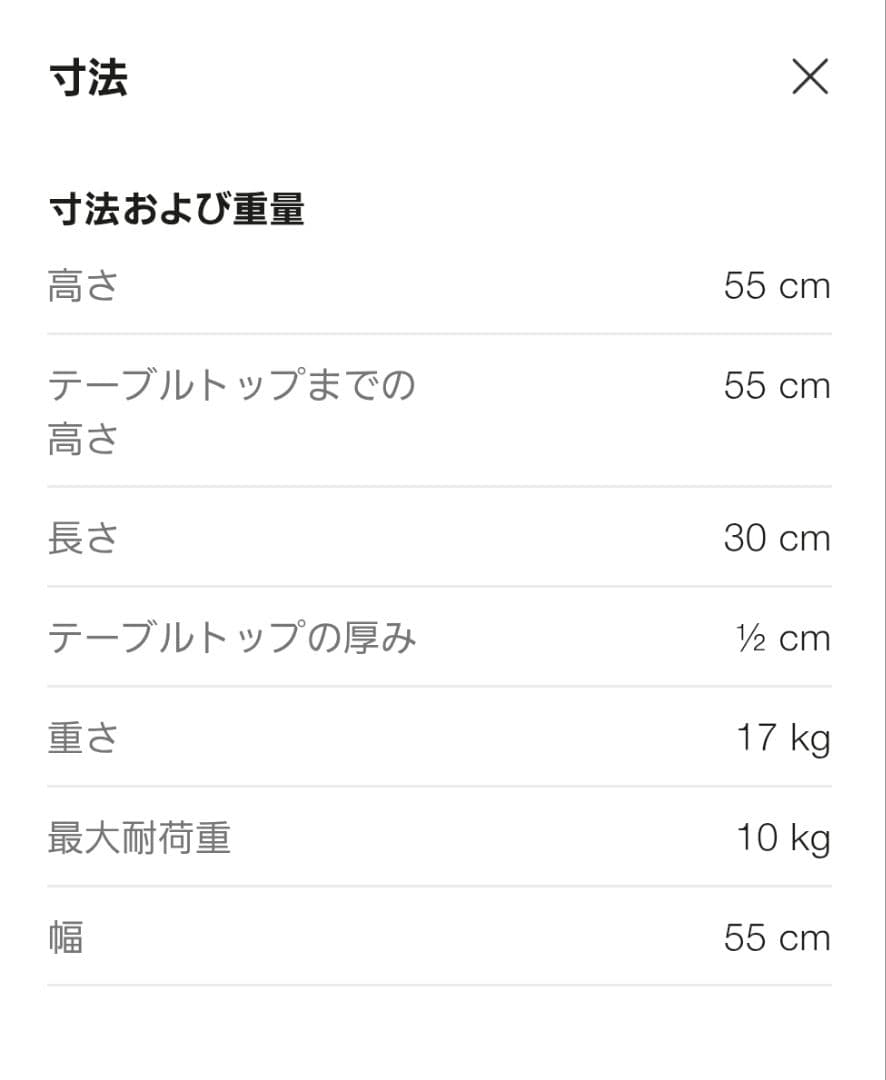
Task: Close the 寸法 dimensions panel
Action: click(809, 76)
